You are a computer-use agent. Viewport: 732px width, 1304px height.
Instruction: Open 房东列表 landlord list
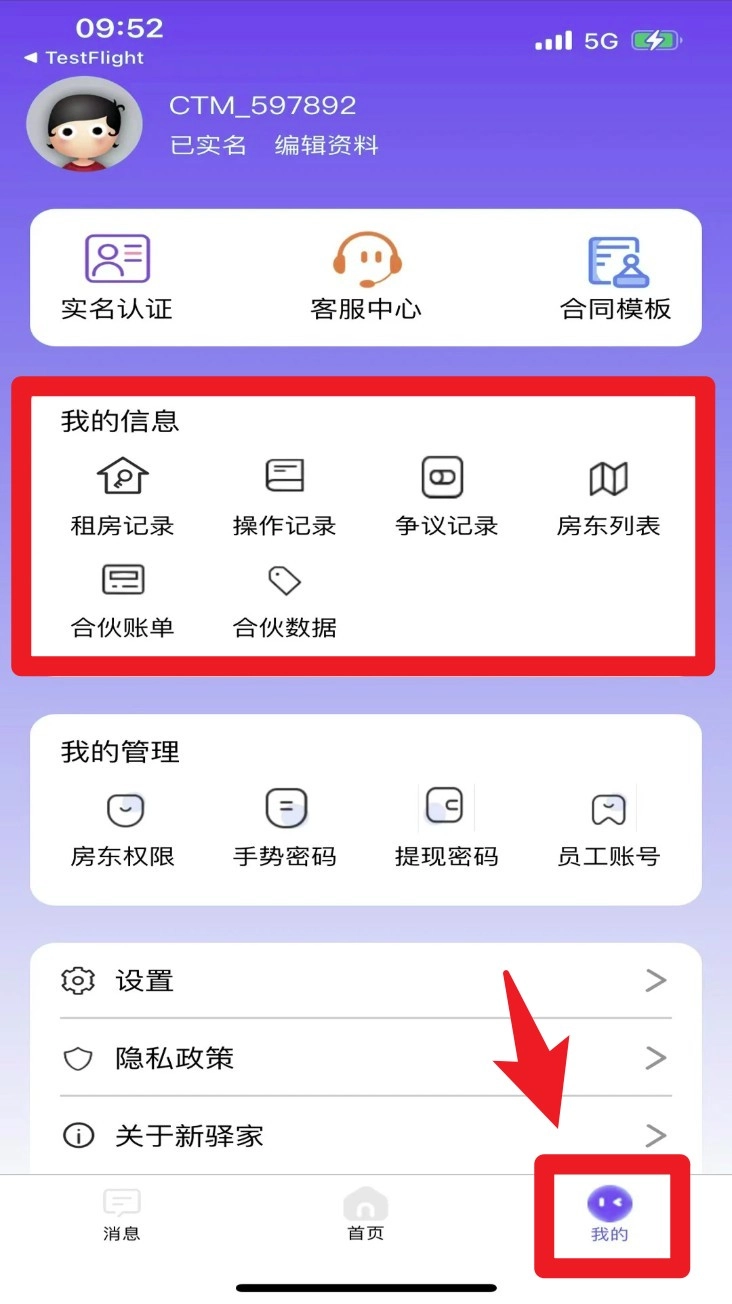(x=608, y=497)
